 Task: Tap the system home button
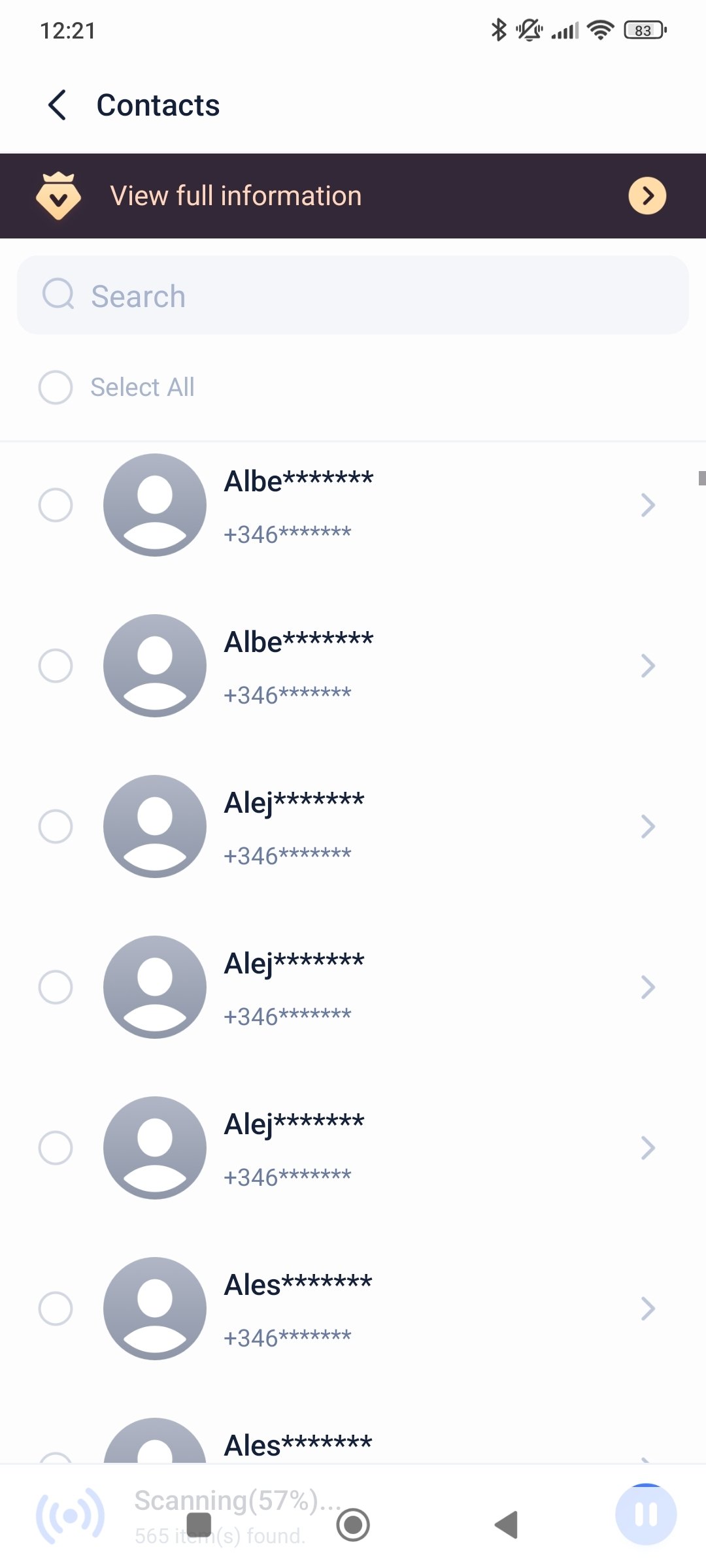pyautogui.click(x=353, y=1525)
